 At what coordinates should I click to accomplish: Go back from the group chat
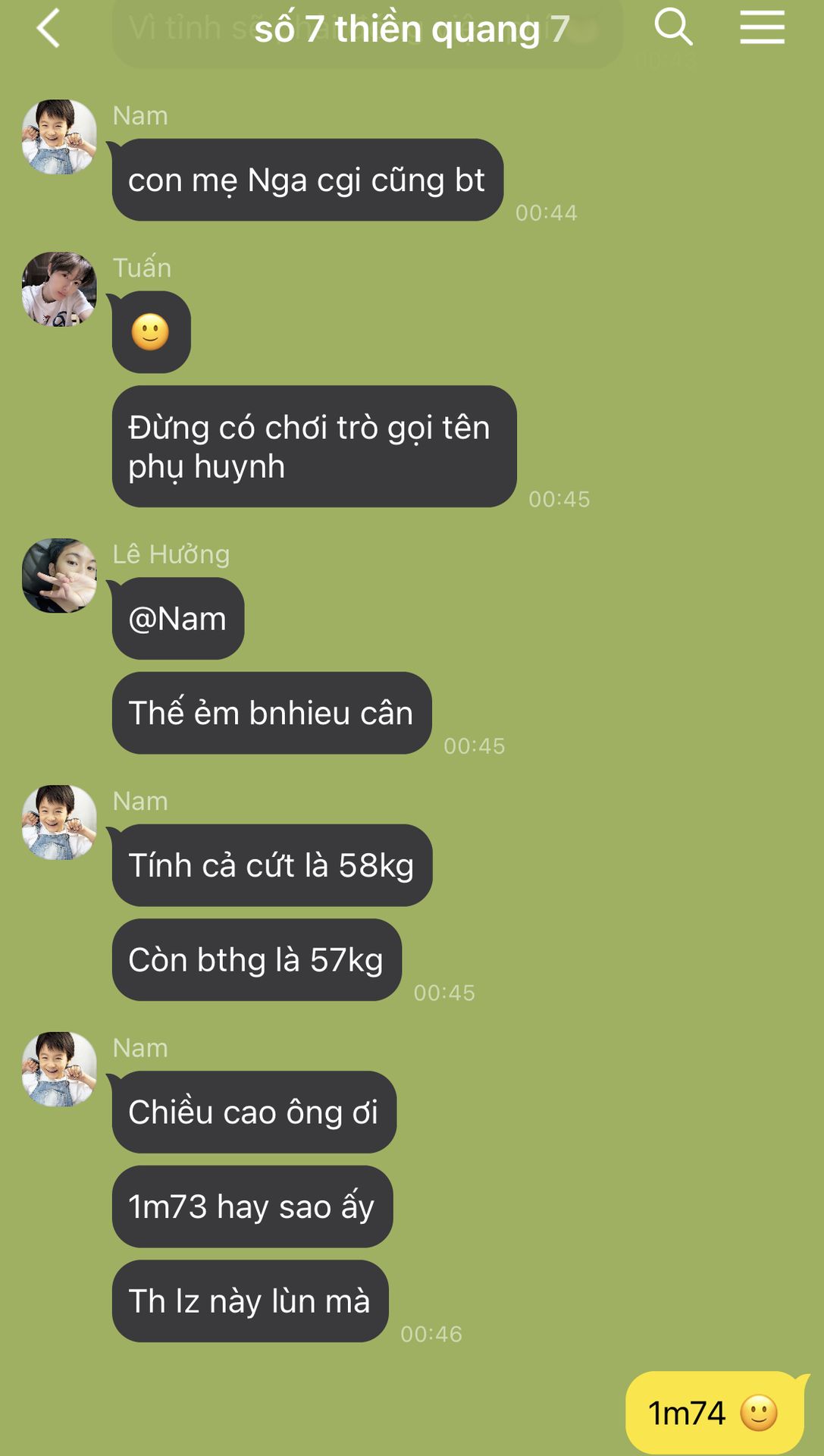click(x=48, y=29)
